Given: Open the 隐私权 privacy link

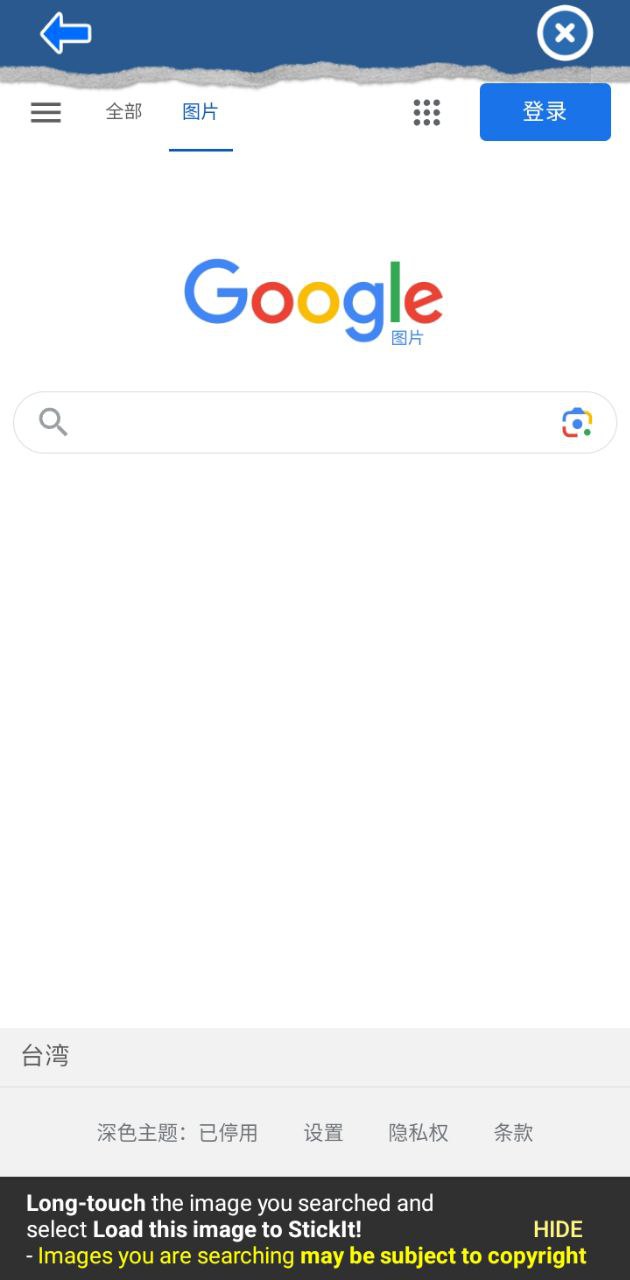Looking at the screenshot, I should click(x=418, y=1133).
